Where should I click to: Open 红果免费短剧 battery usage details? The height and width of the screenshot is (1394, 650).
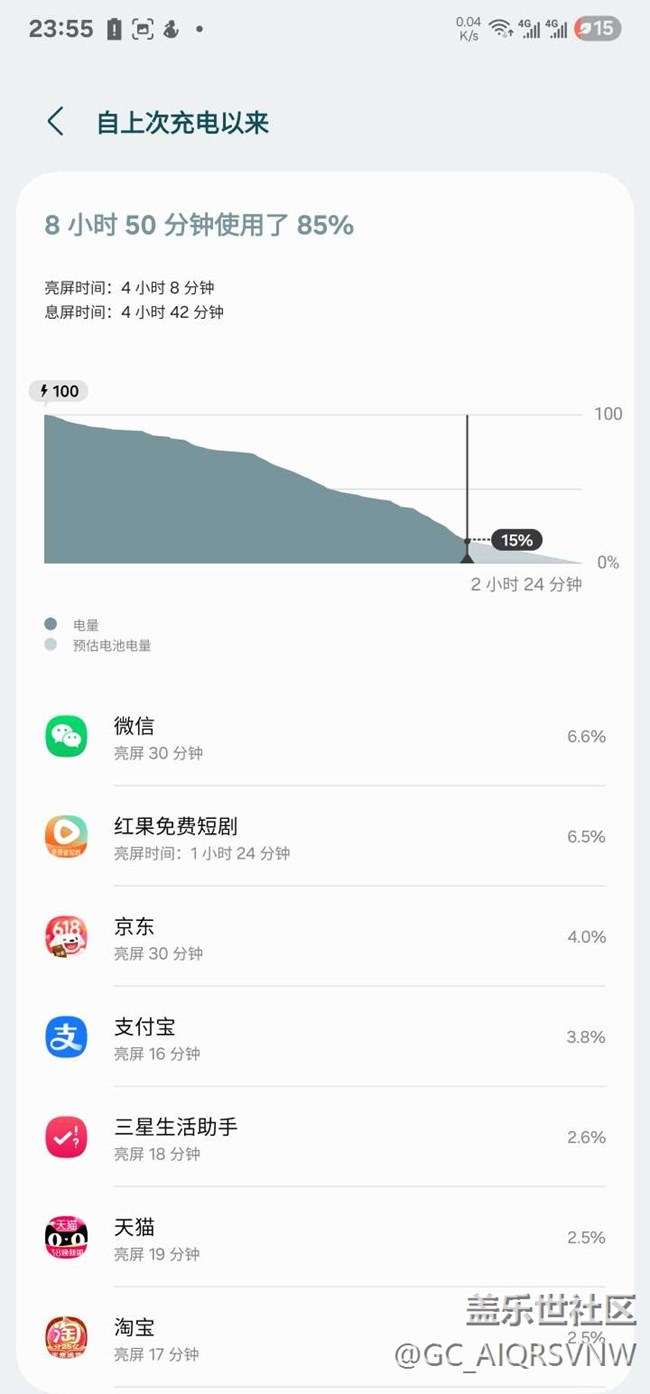click(x=325, y=837)
